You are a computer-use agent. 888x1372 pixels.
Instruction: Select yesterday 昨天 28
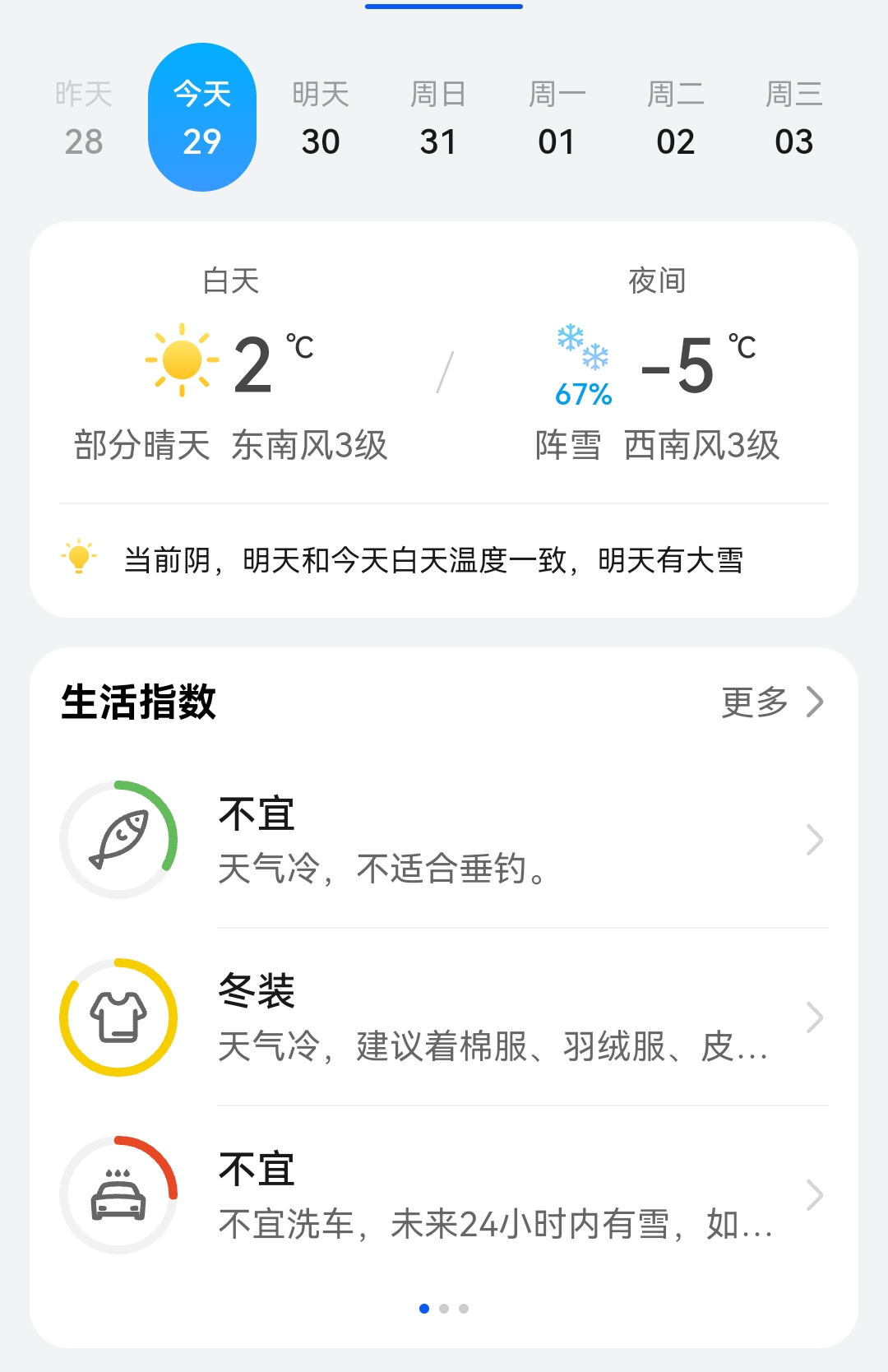[84, 118]
